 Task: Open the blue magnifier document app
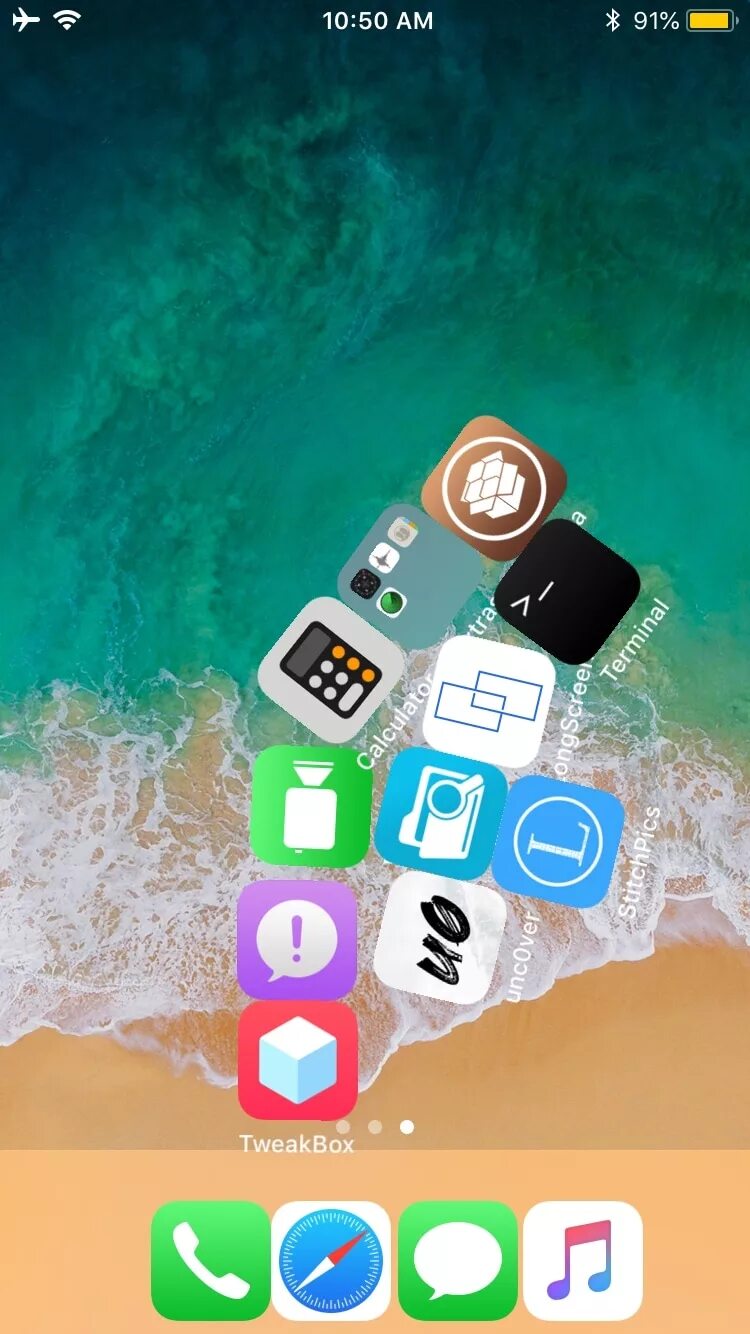coord(441,813)
